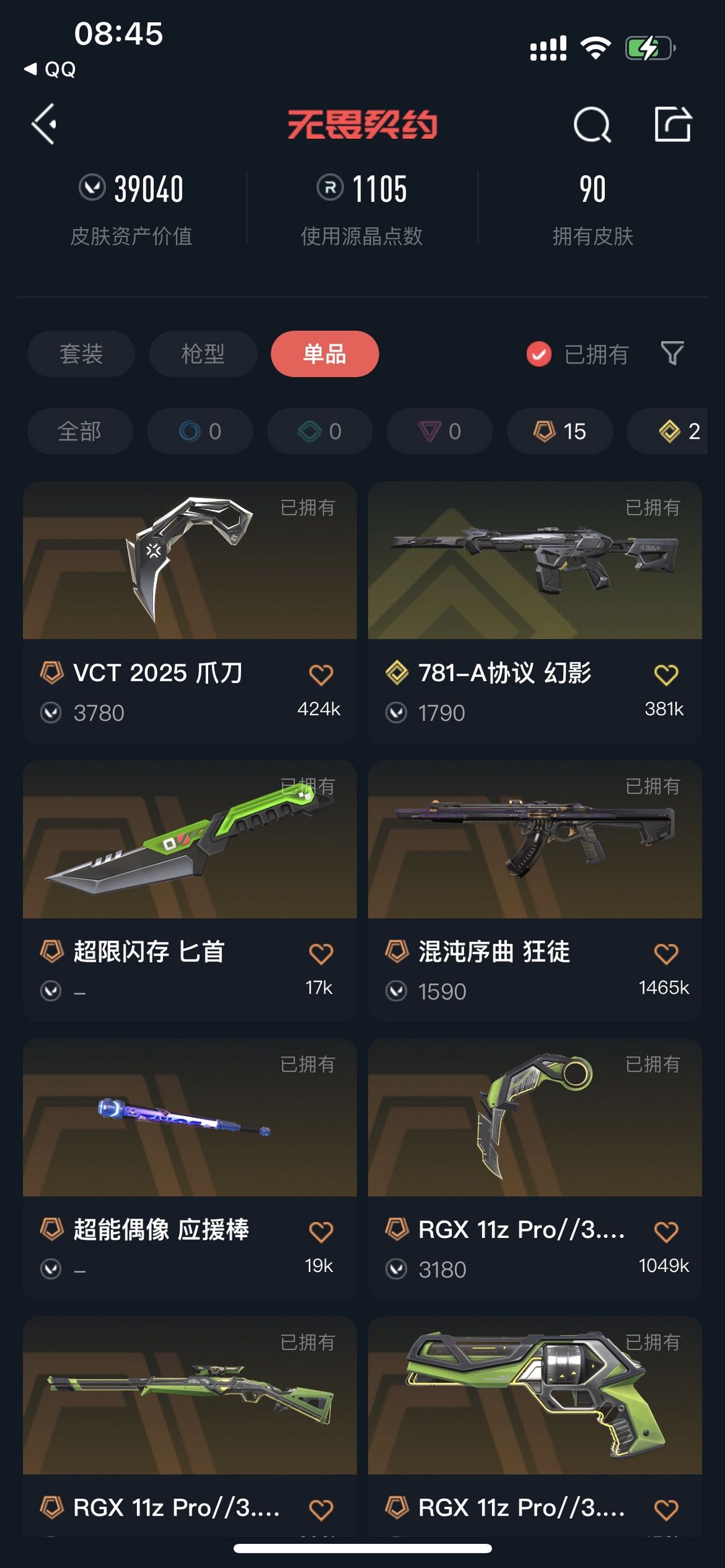Switch to the 枪型 tab

pyautogui.click(x=203, y=354)
